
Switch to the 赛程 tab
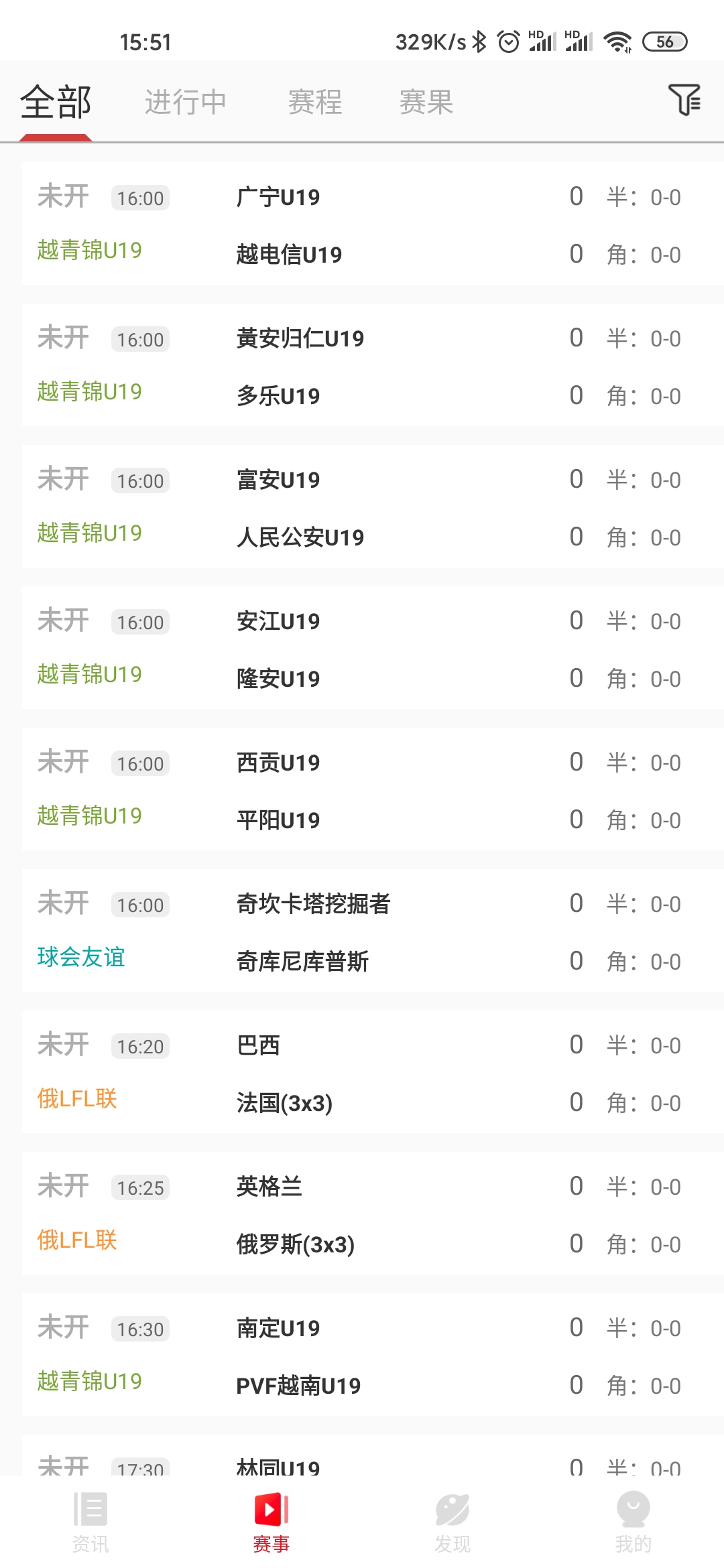(x=315, y=102)
